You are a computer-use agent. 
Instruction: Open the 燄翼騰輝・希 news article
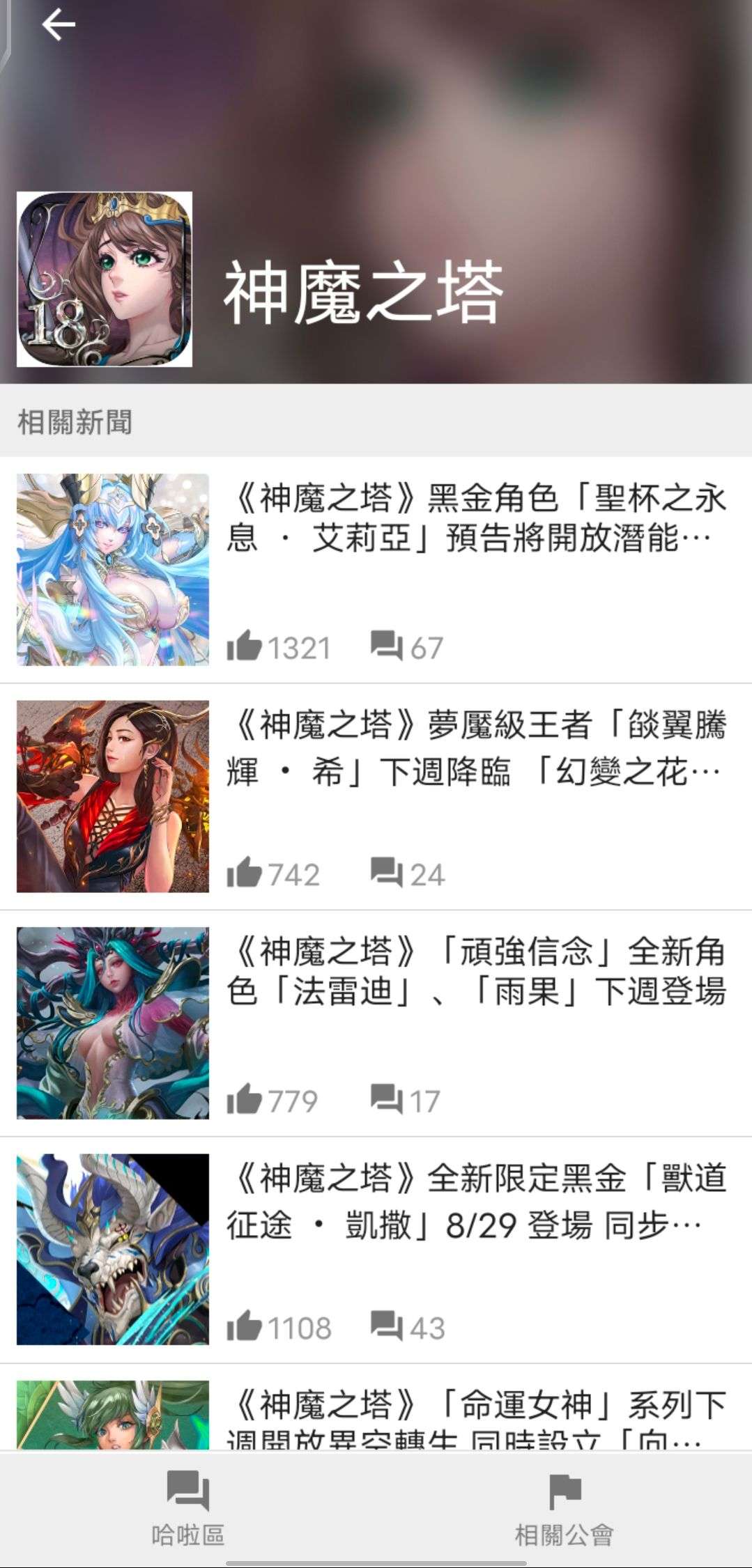coord(476,747)
